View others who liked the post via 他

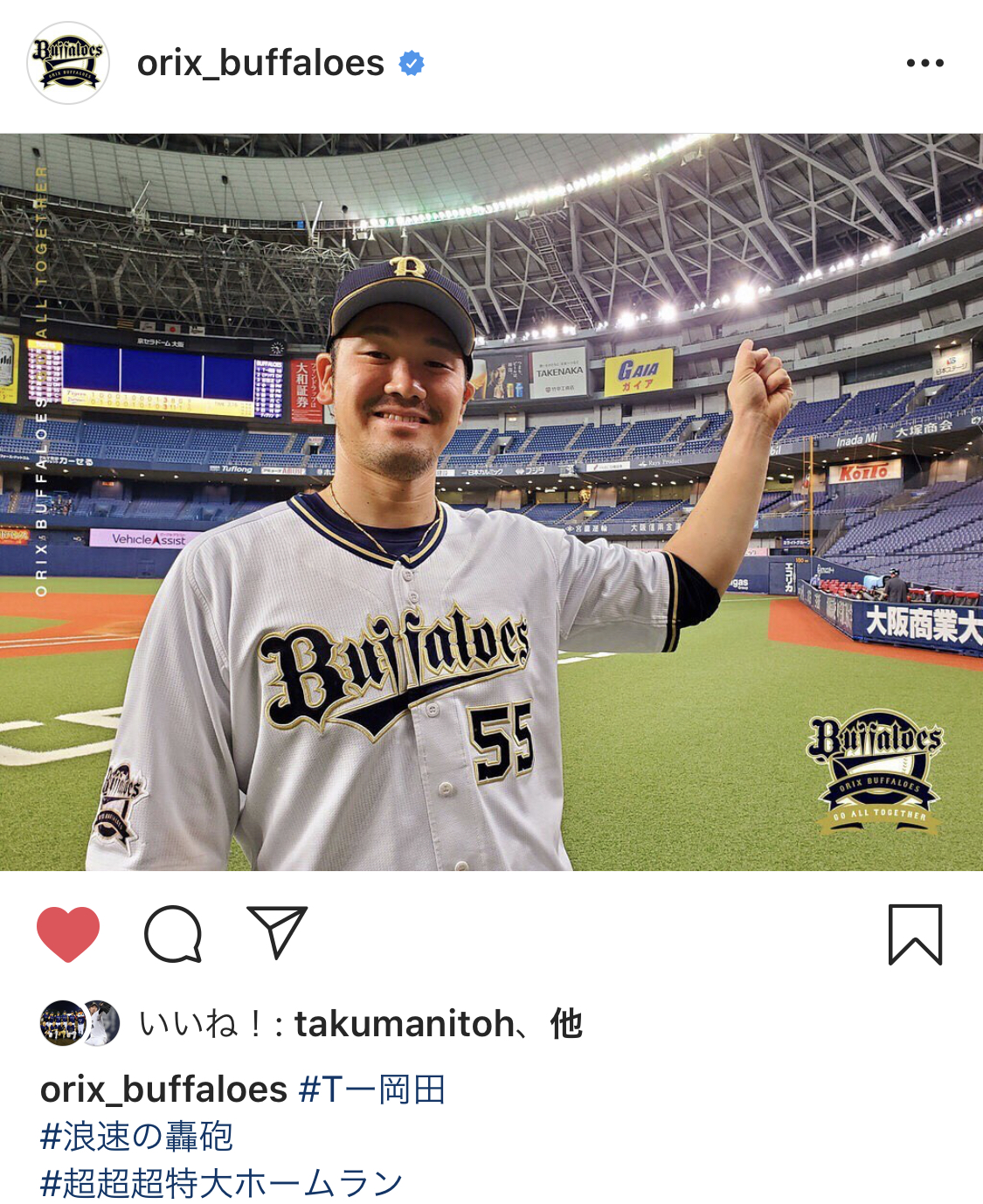click(x=566, y=1024)
